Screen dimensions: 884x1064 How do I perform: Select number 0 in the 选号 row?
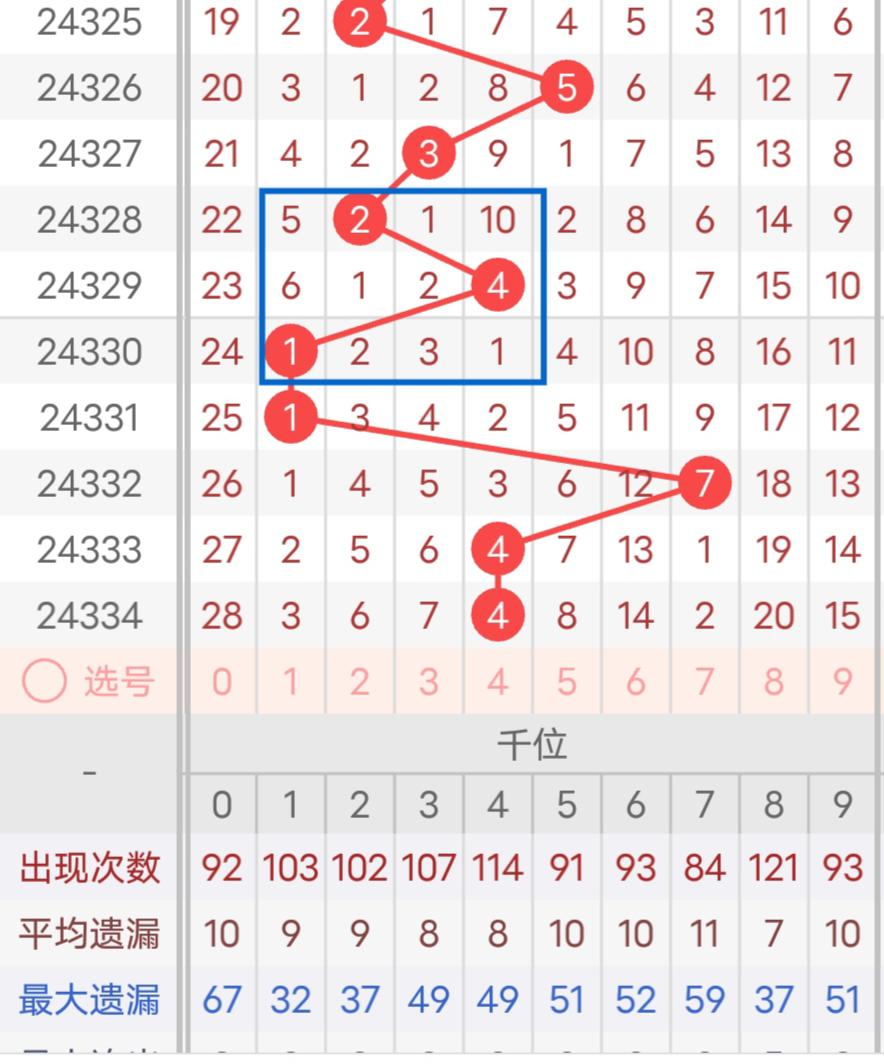[222, 682]
